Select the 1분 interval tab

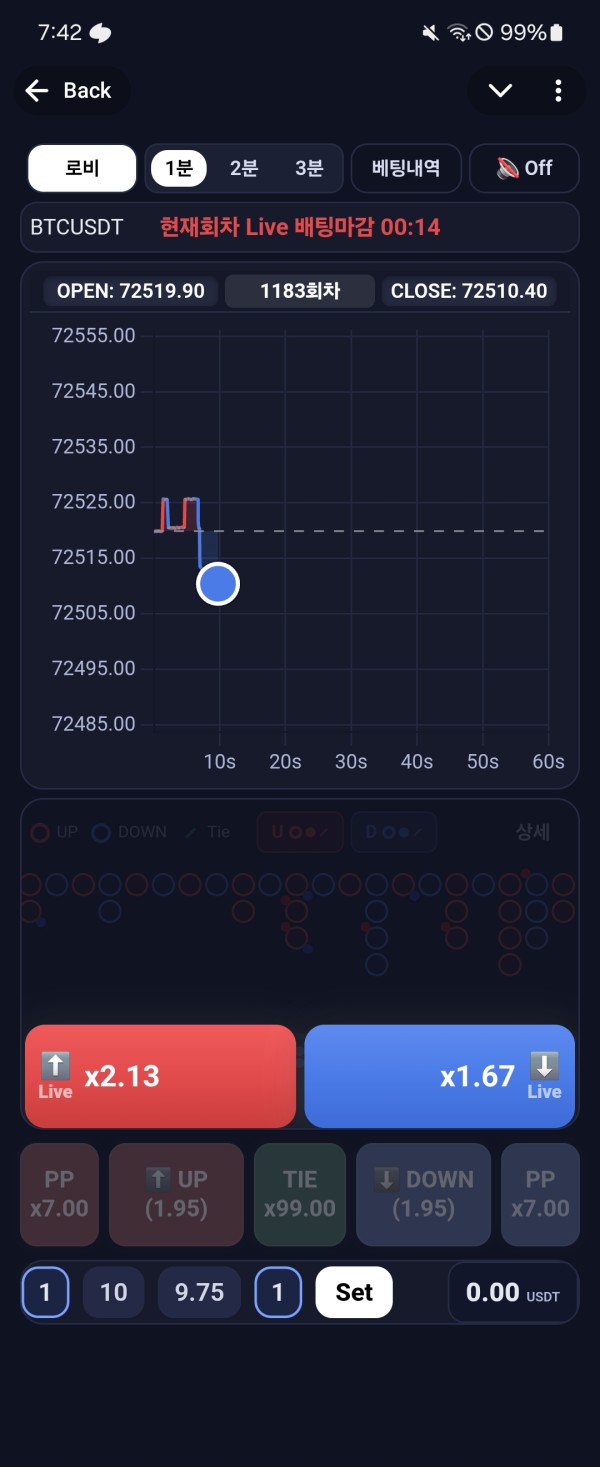(179, 168)
